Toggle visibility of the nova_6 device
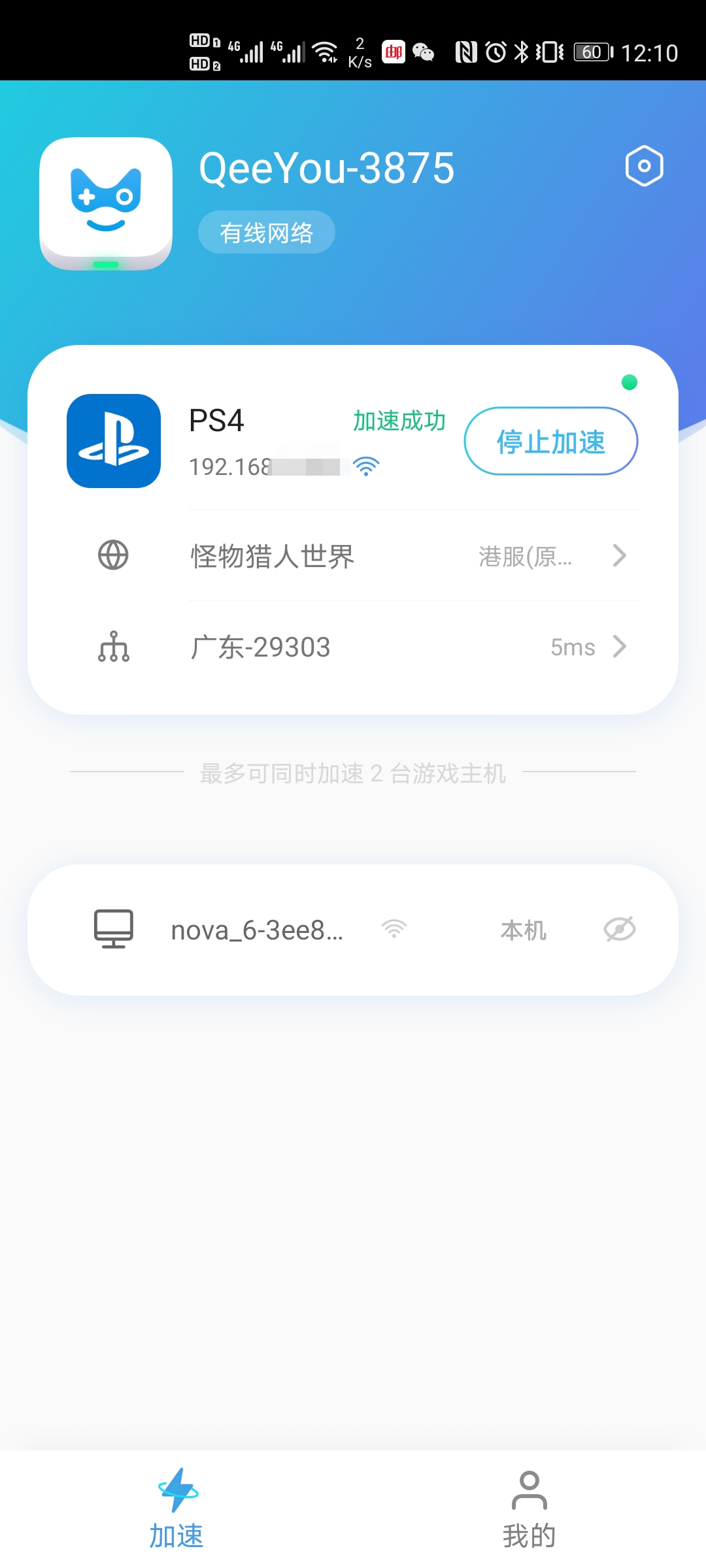Image resolution: width=706 pixels, height=1568 pixels. coord(619,929)
